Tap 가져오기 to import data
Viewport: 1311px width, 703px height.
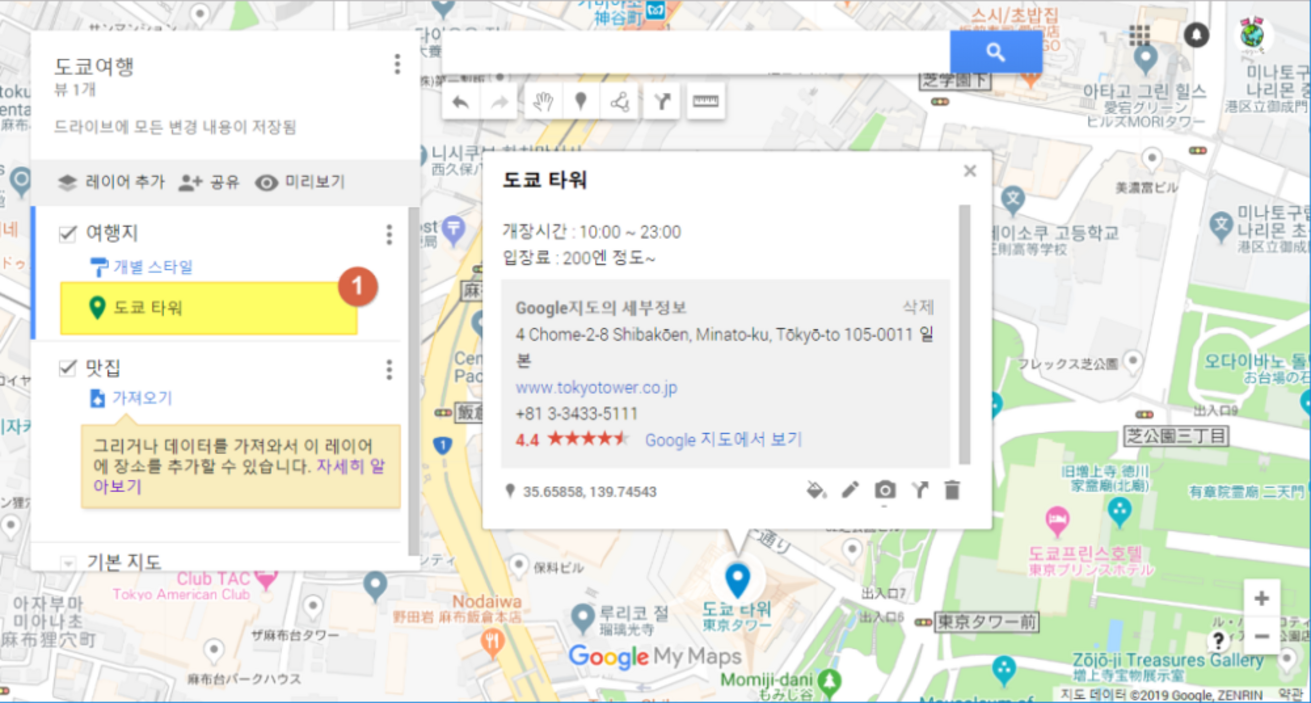click(x=141, y=398)
